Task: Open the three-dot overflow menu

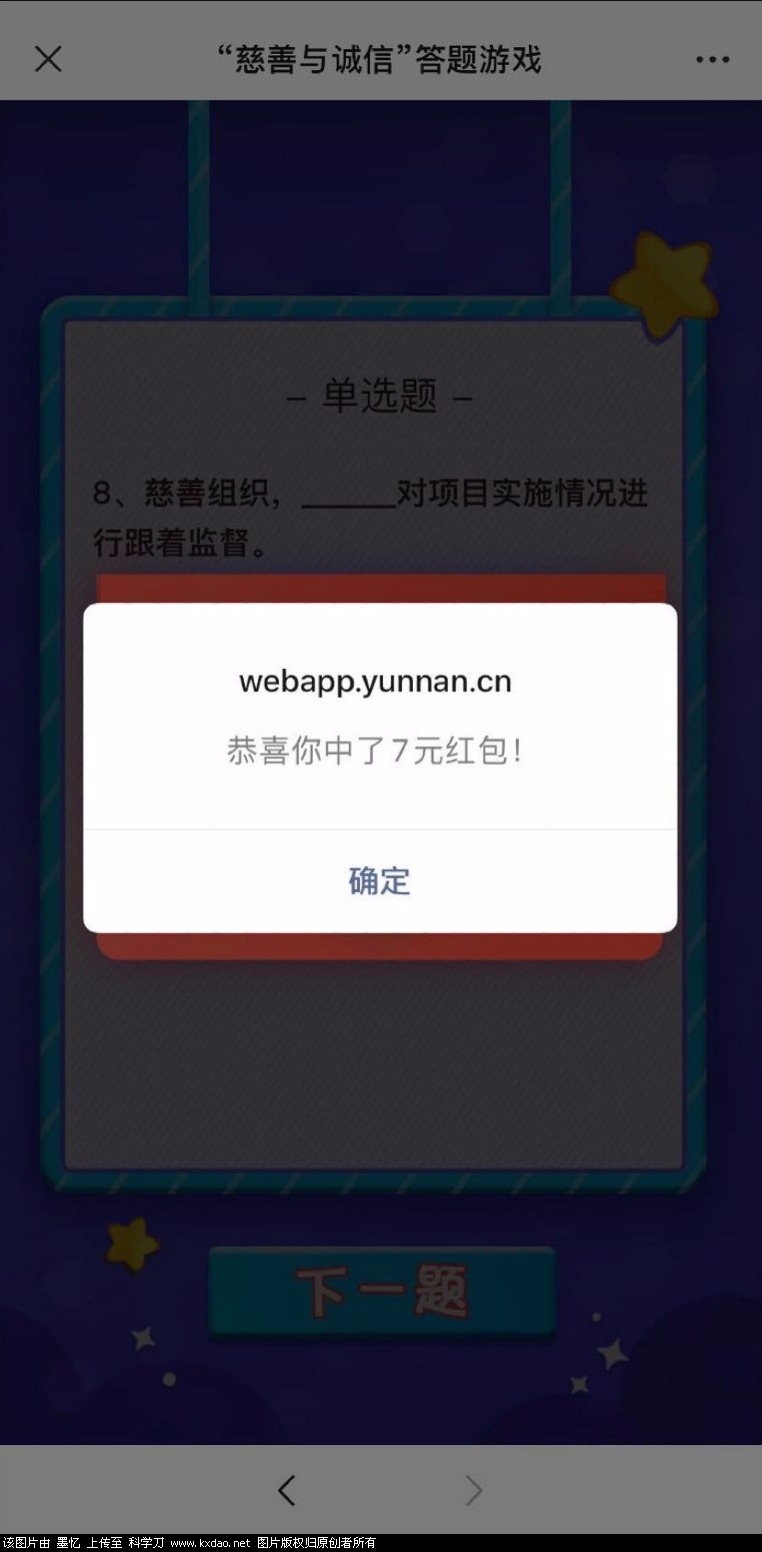Action: [712, 60]
